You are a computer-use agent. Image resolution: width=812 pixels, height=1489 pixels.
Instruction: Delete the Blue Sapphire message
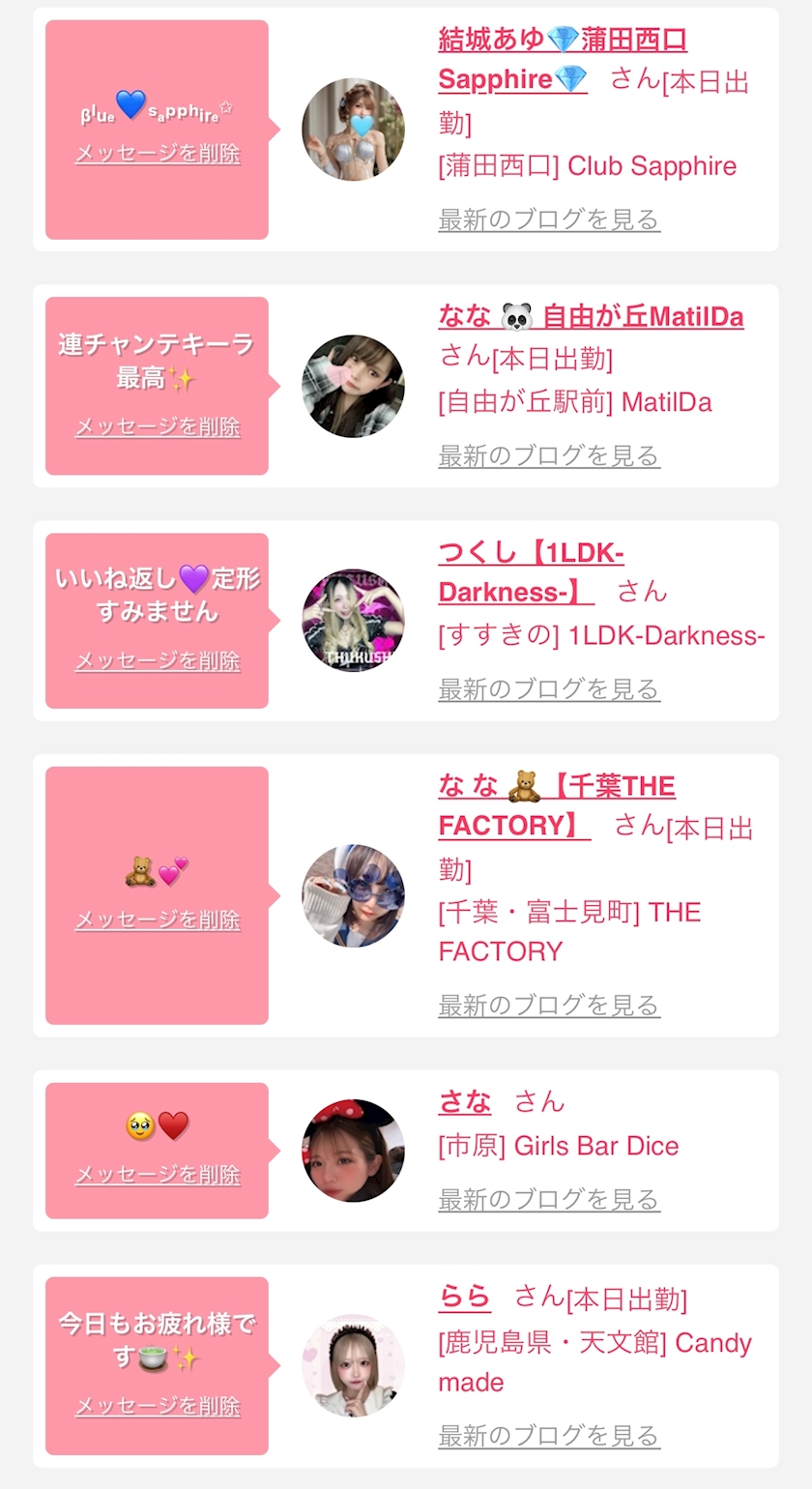[158, 154]
